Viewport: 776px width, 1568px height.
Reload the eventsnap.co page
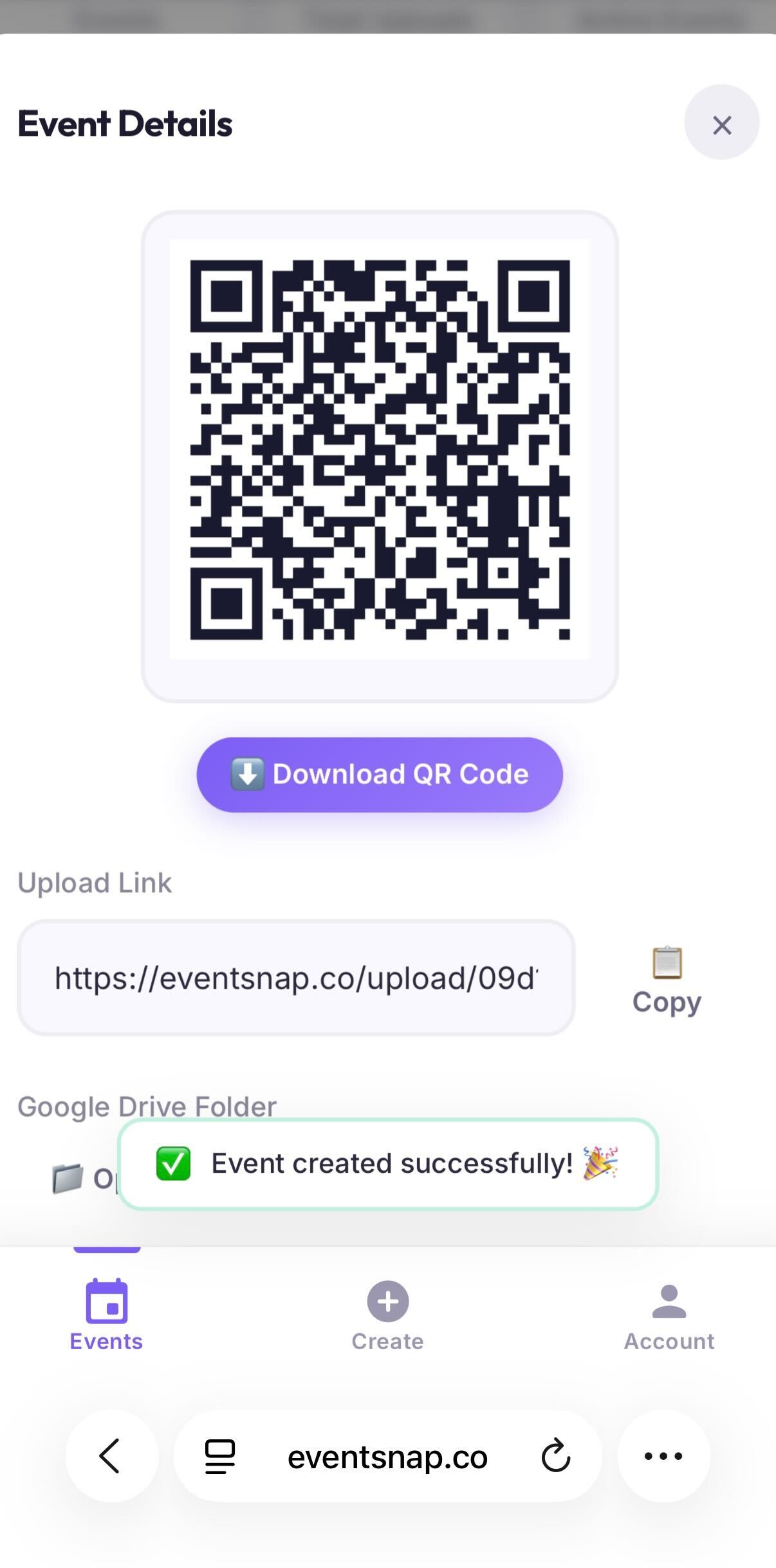[555, 1456]
